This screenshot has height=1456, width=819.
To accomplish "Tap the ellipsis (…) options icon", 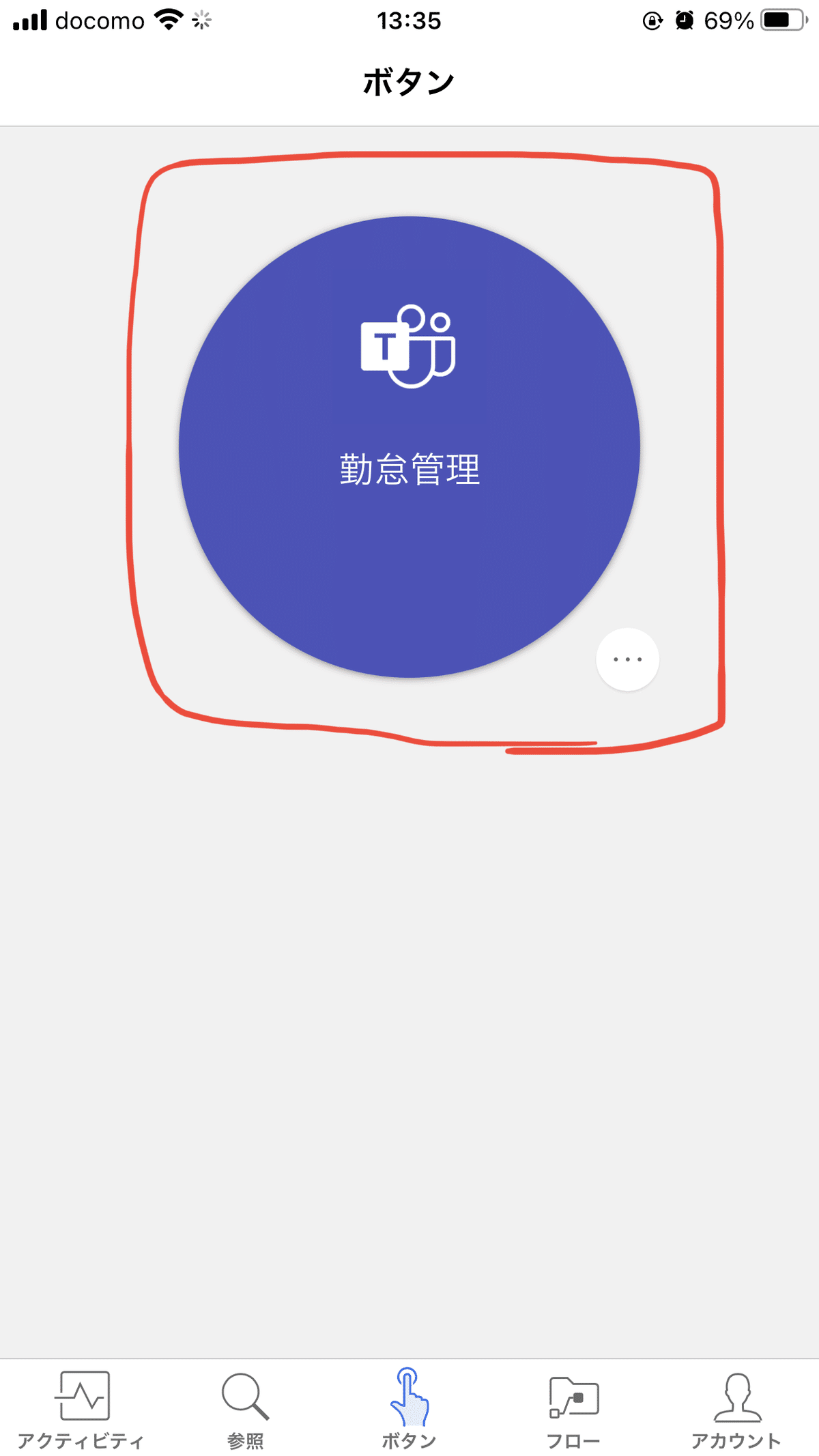I will [x=627, y=658].
